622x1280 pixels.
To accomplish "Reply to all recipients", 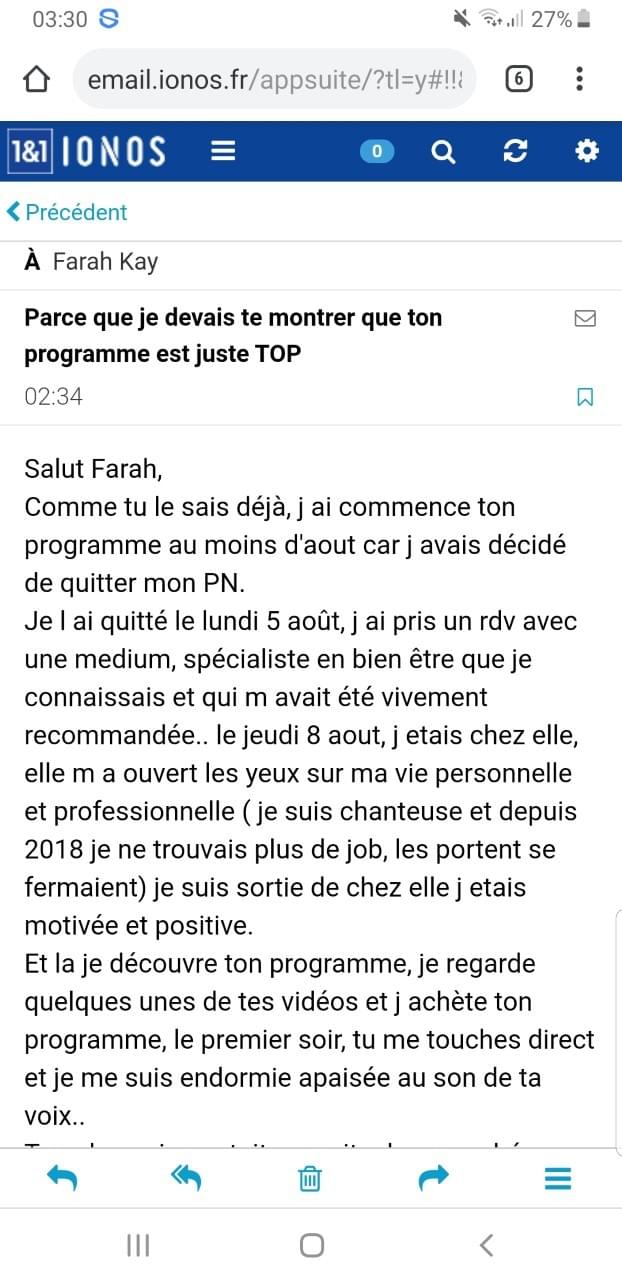I will [x=186, y=1179].
